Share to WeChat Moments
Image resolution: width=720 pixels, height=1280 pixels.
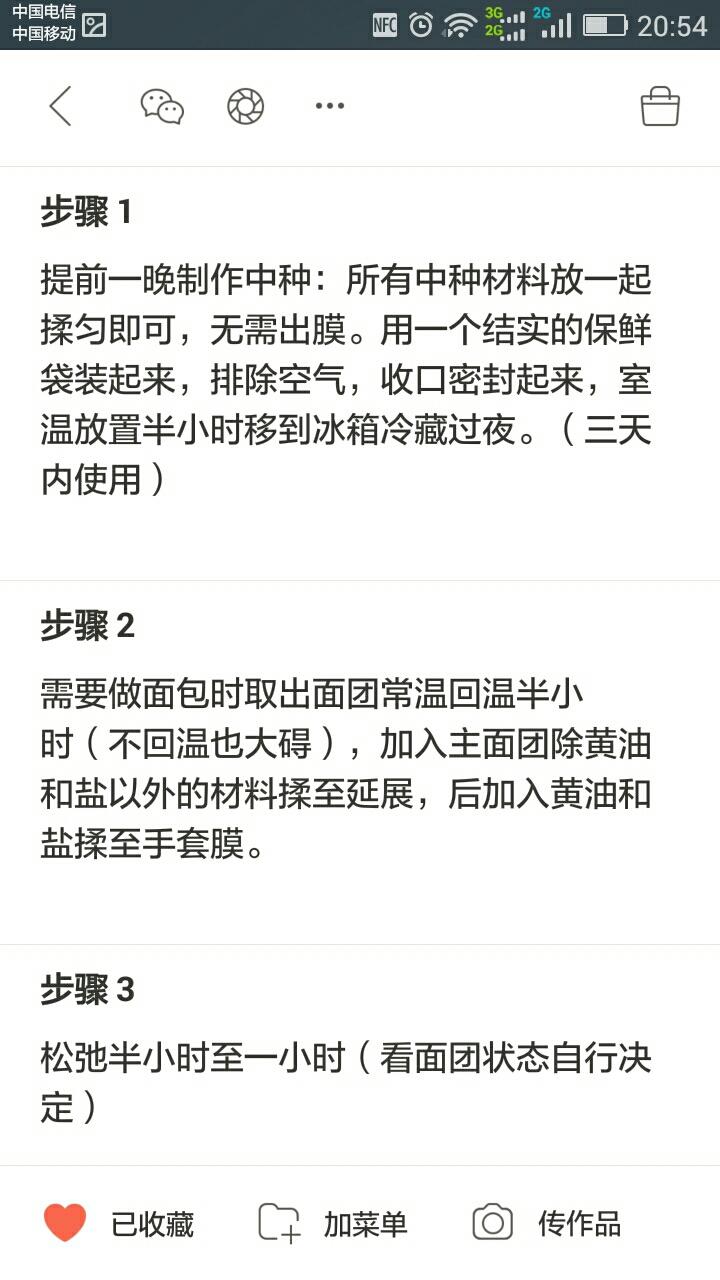(x=245, y=106)
